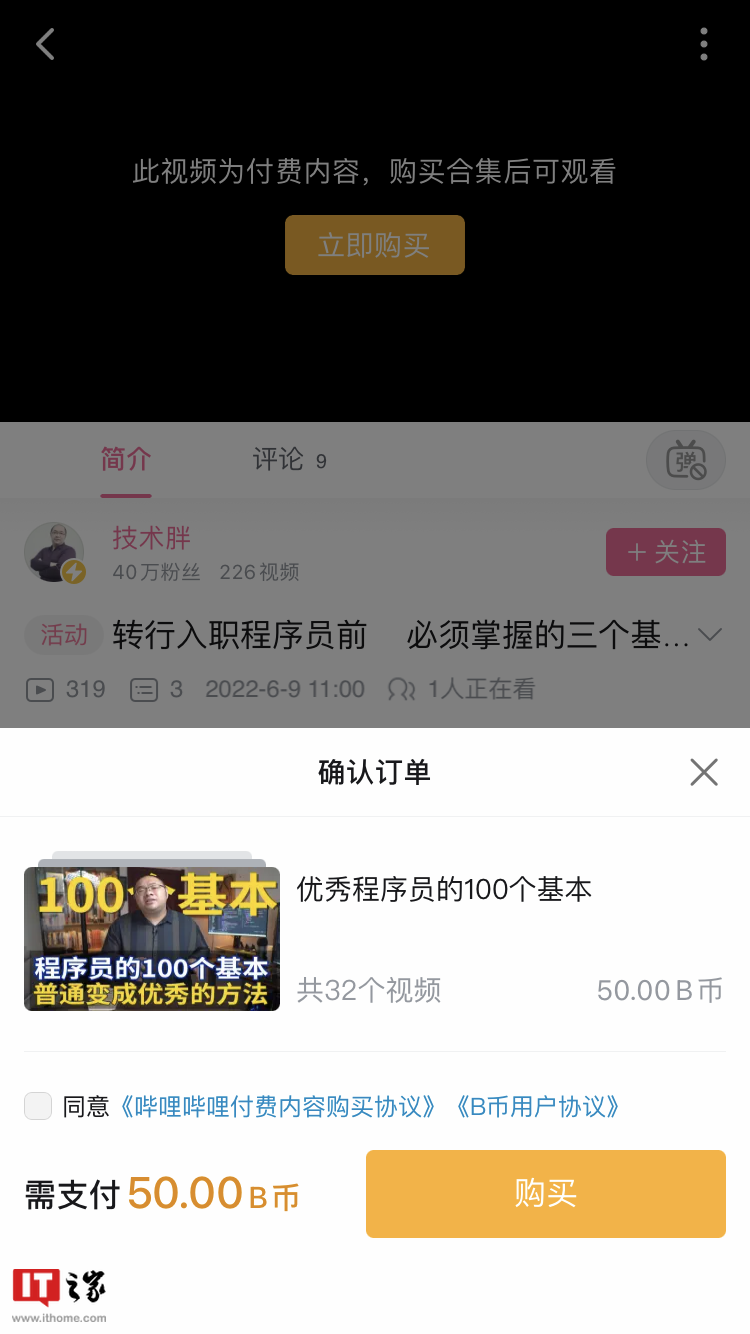Open 《B币用户协议》 link
This screenshot has width=750, height=1334.
(537, 1106)
